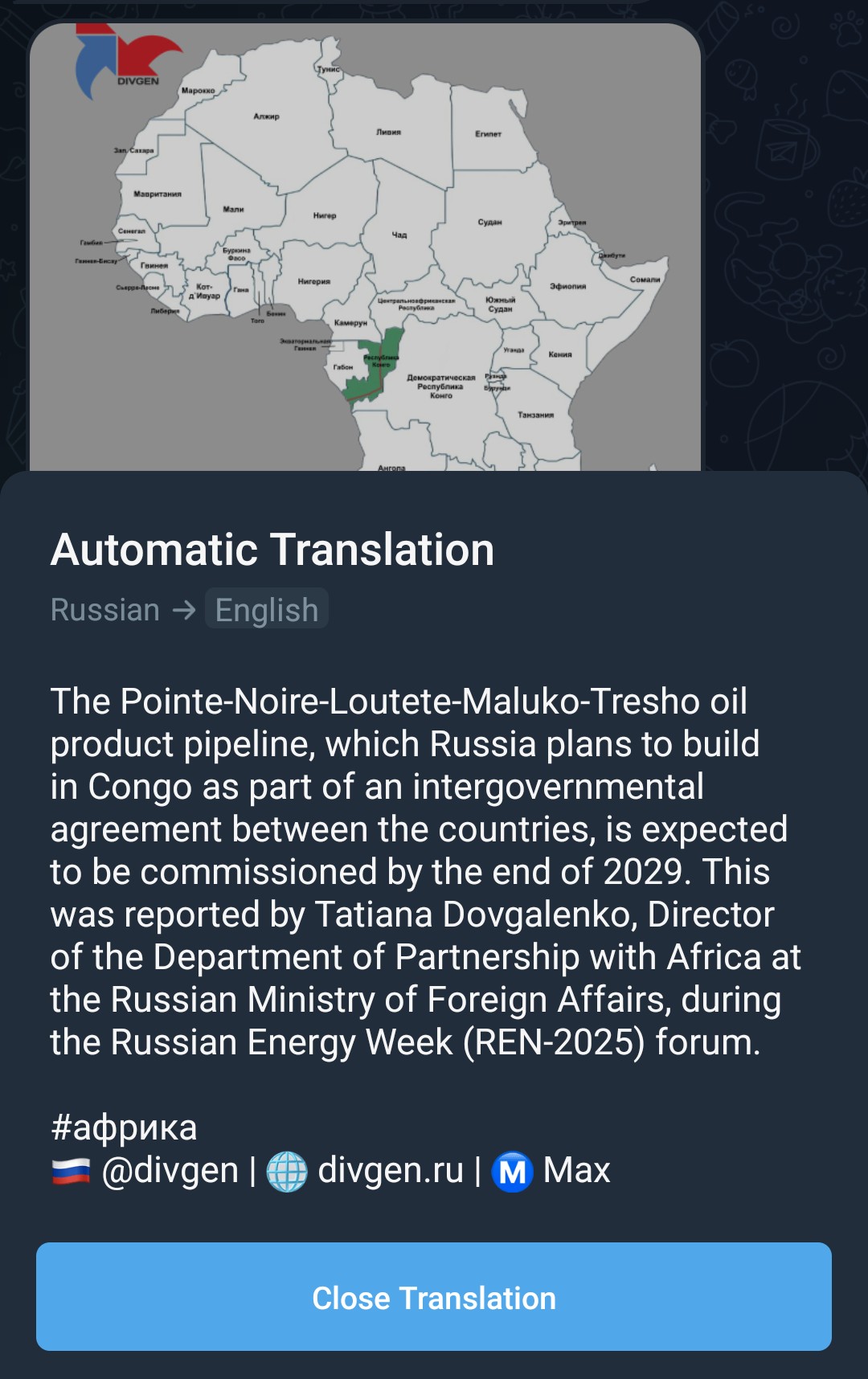This screenshot has width=868, height=1379.
Task: Tap the #африка hashtag
Action: (x=124, y=1127)
